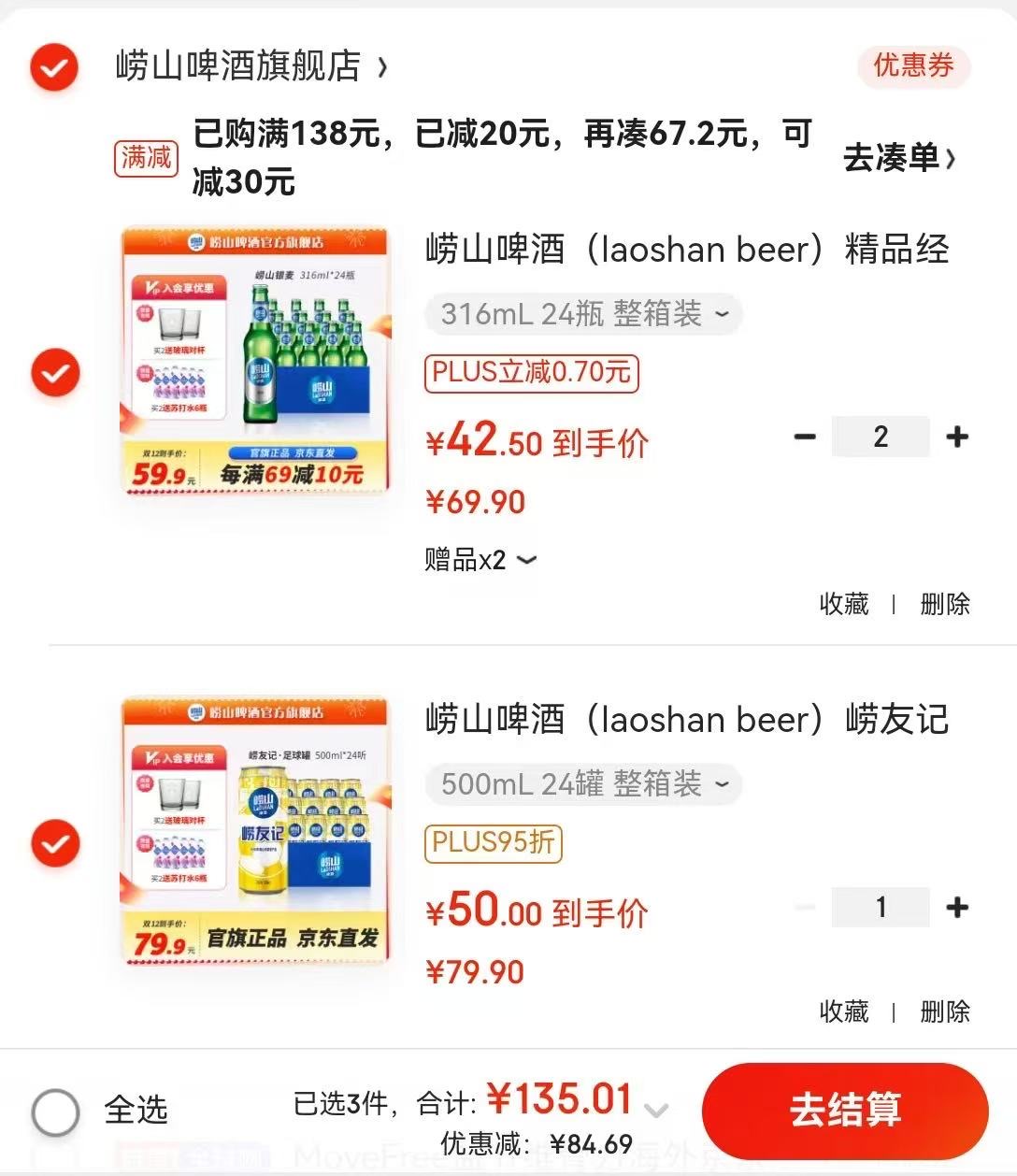
Task: Increase quantity of the 崂友记 beer
Action: [957, 907]
